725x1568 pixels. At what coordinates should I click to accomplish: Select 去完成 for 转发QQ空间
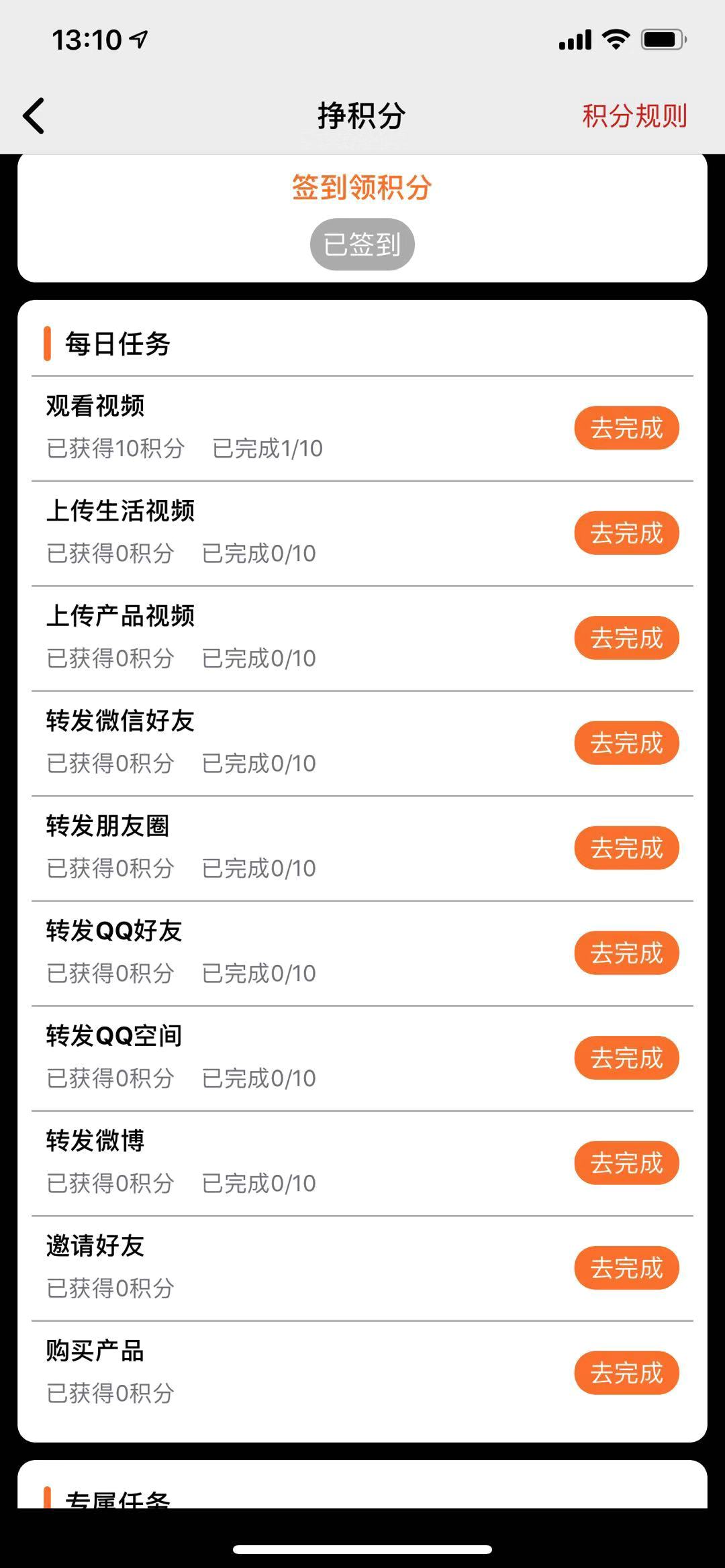(626, 1057)
